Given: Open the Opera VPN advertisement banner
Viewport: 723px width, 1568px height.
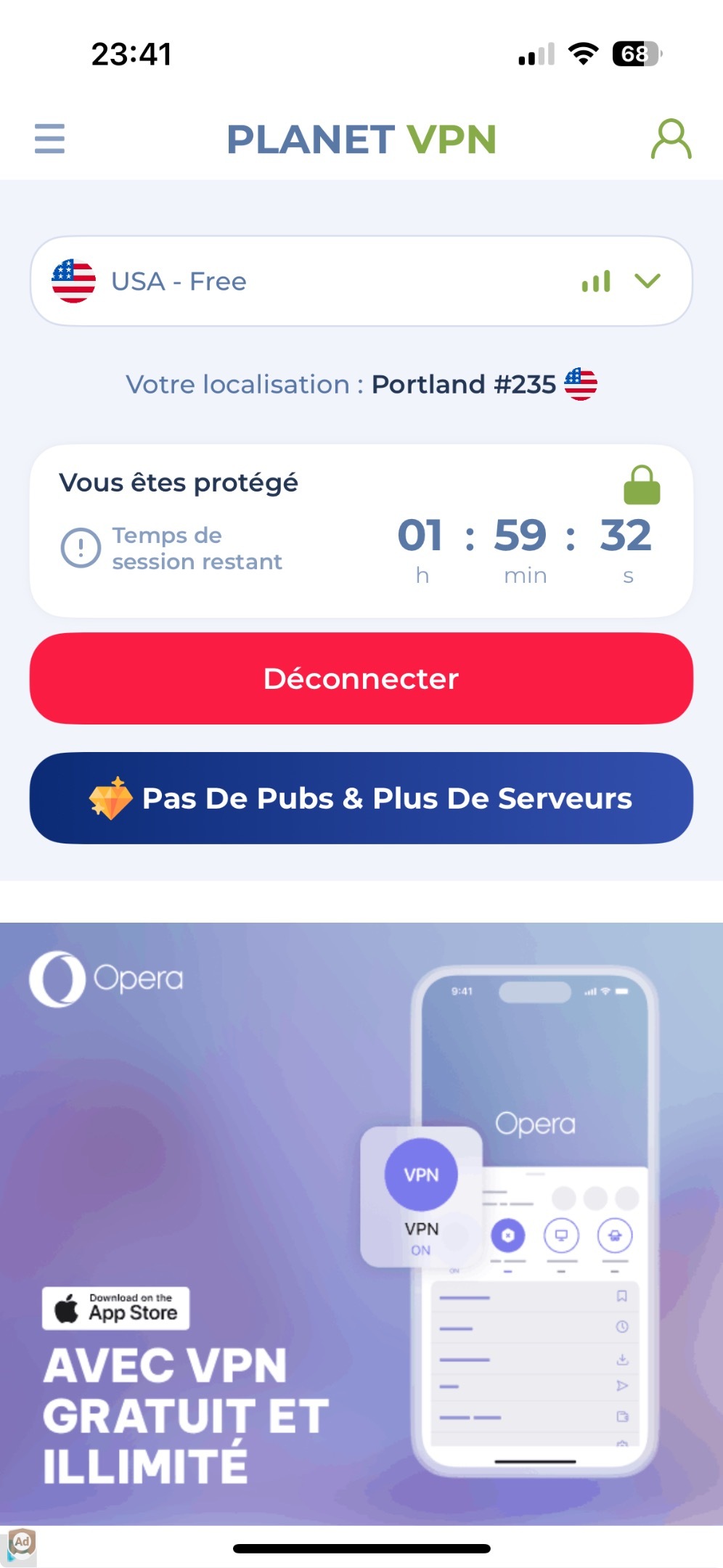Looking at the screenshot, I should (361, 1223).
